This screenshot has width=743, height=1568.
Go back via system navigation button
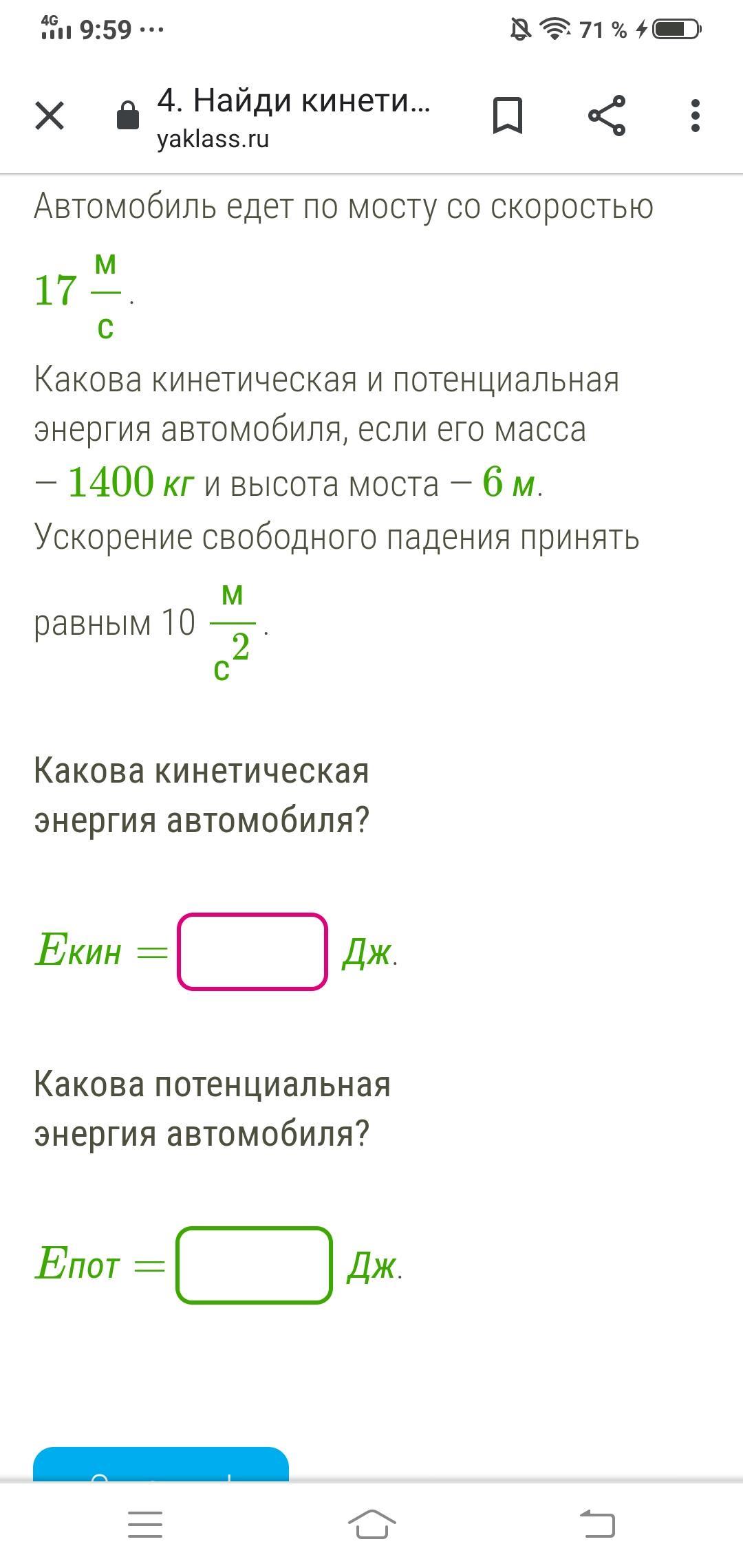pyautogui.click(x=597, y=1525)
